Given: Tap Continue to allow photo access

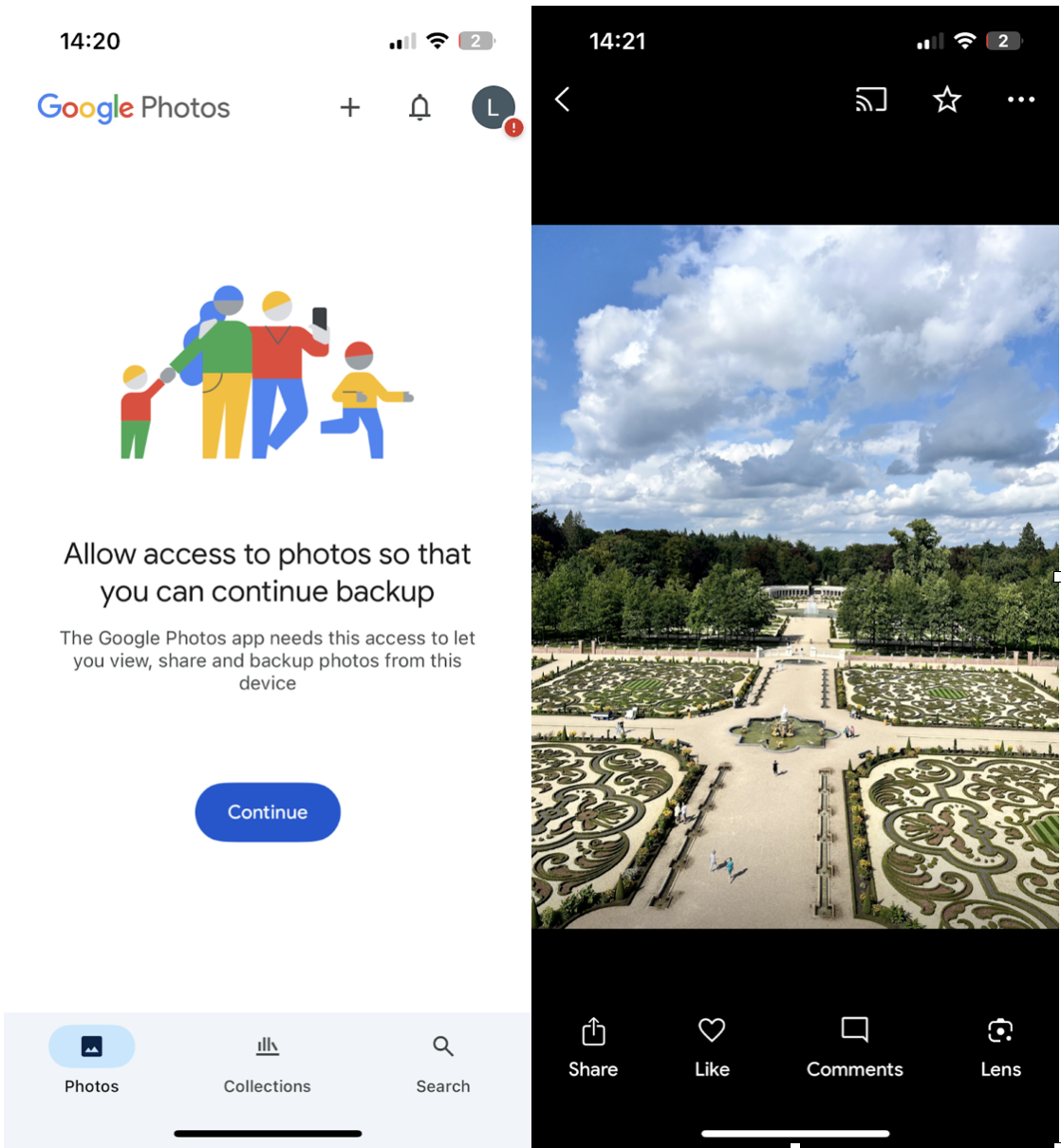Looking at the screenshot, I should pyautogui.click(x=268, y=812).
